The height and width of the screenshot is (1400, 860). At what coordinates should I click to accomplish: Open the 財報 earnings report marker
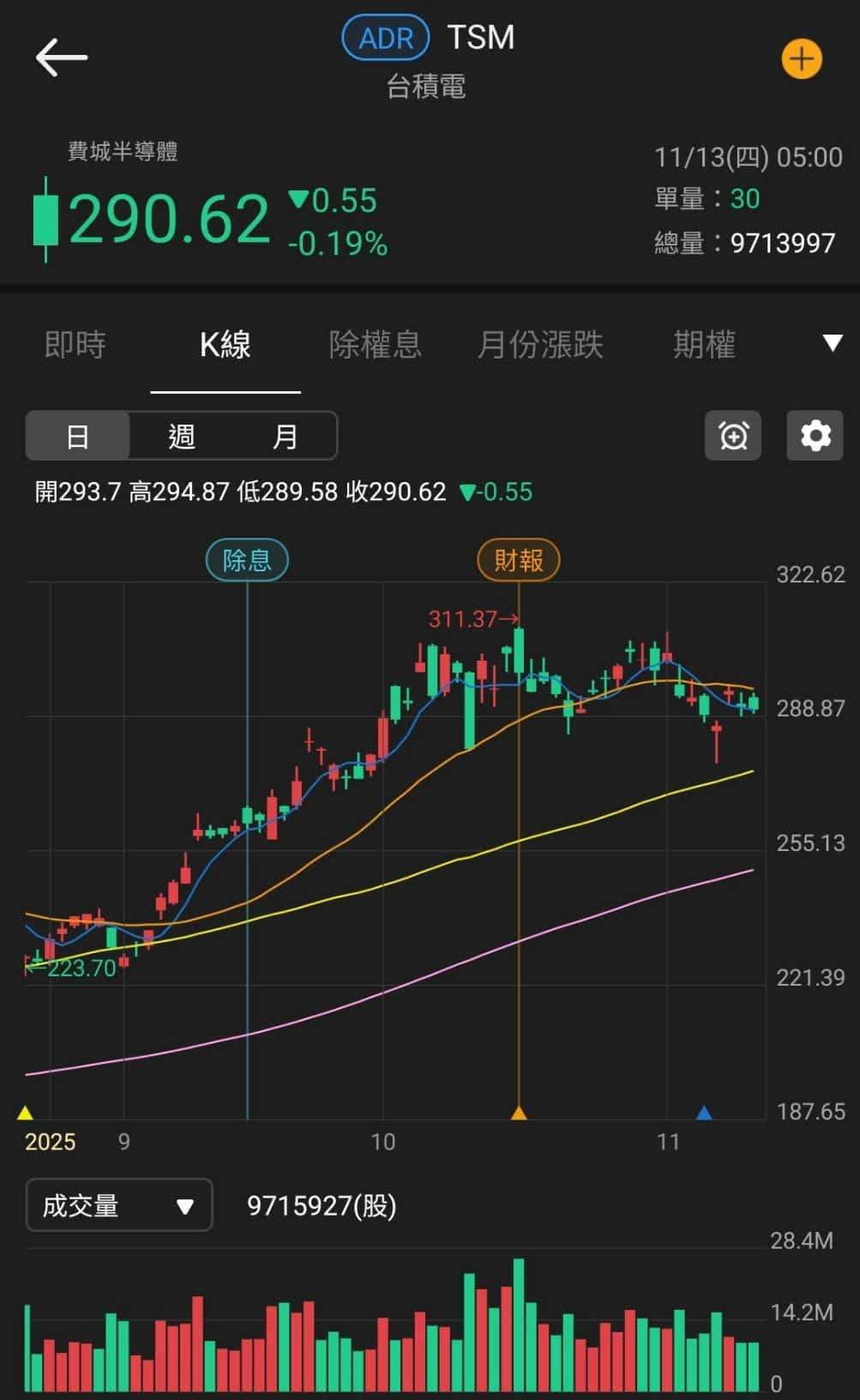tap(519, 558)
